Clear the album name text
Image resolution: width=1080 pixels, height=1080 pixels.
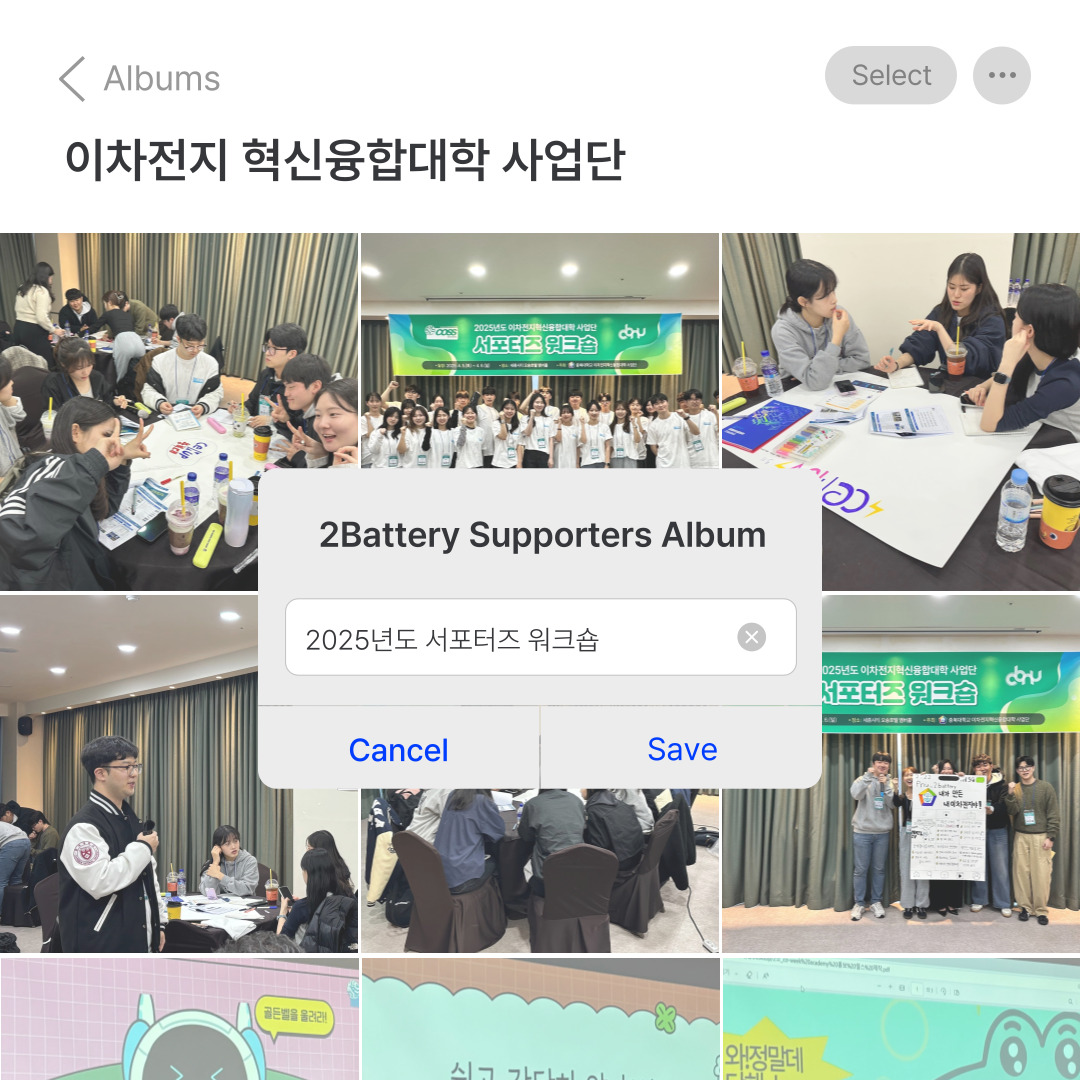point(751,637)
